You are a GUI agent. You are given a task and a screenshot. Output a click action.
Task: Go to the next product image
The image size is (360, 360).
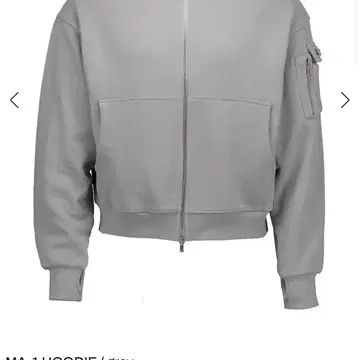click(x=345, y=100)
